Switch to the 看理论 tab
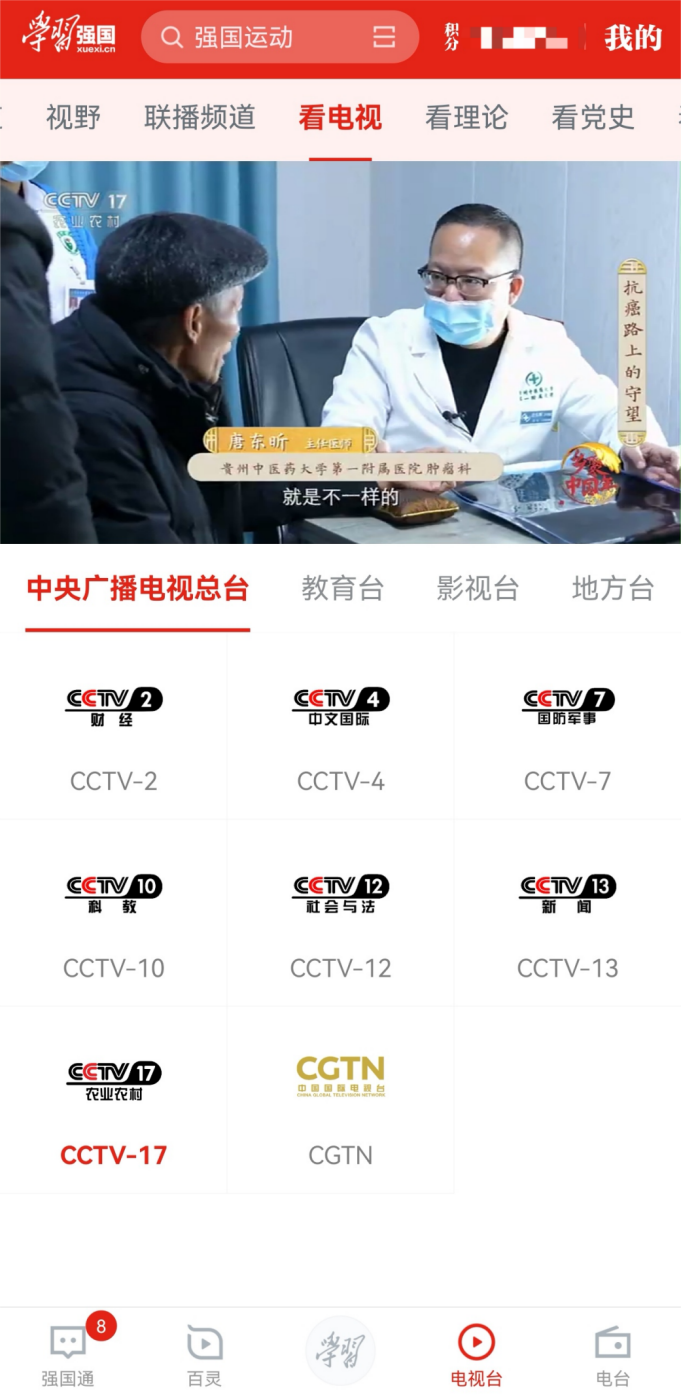The image size is (682, 1395). point(466,118)
